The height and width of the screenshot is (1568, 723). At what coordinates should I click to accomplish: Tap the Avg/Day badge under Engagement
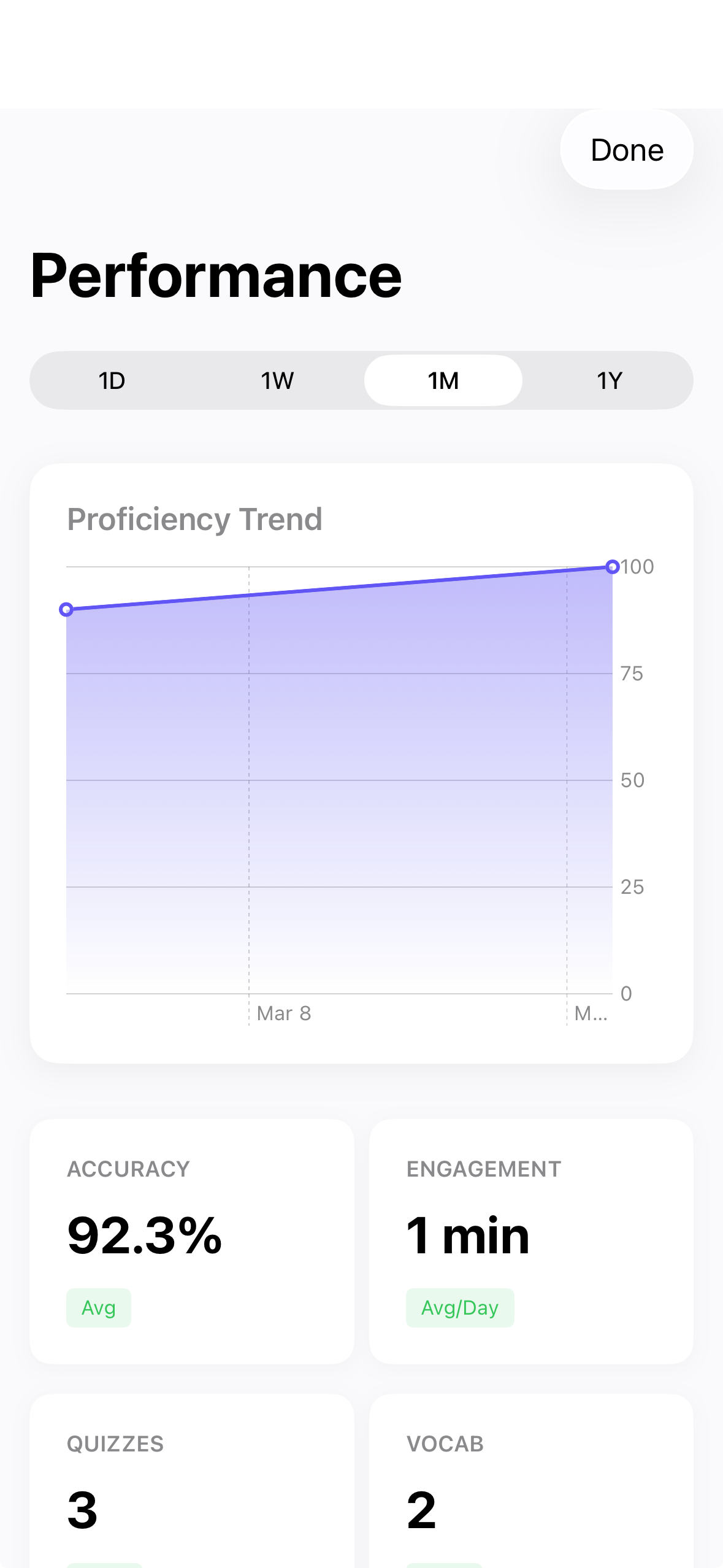(460, 1307)
